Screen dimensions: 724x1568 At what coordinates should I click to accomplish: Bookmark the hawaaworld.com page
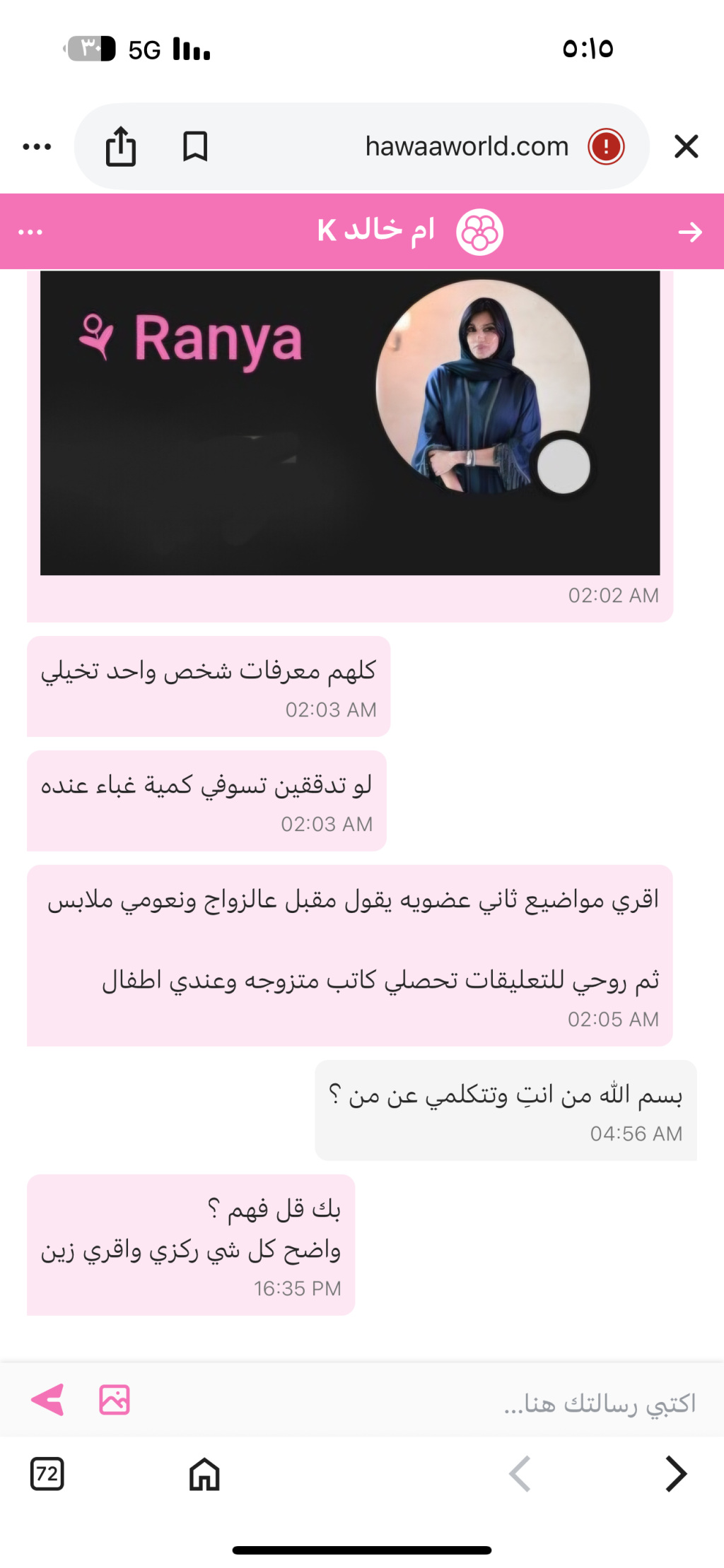tap(195, 147)
